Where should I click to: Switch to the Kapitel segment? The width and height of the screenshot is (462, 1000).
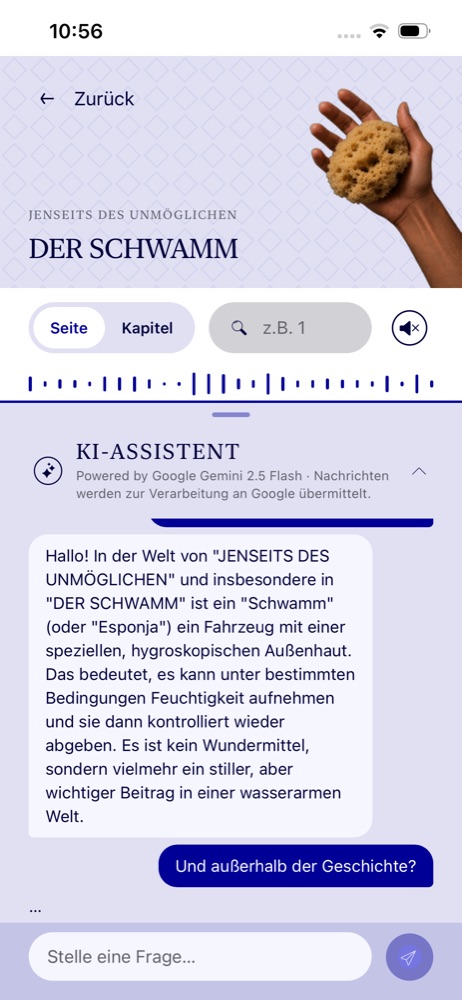pos(147,328)
